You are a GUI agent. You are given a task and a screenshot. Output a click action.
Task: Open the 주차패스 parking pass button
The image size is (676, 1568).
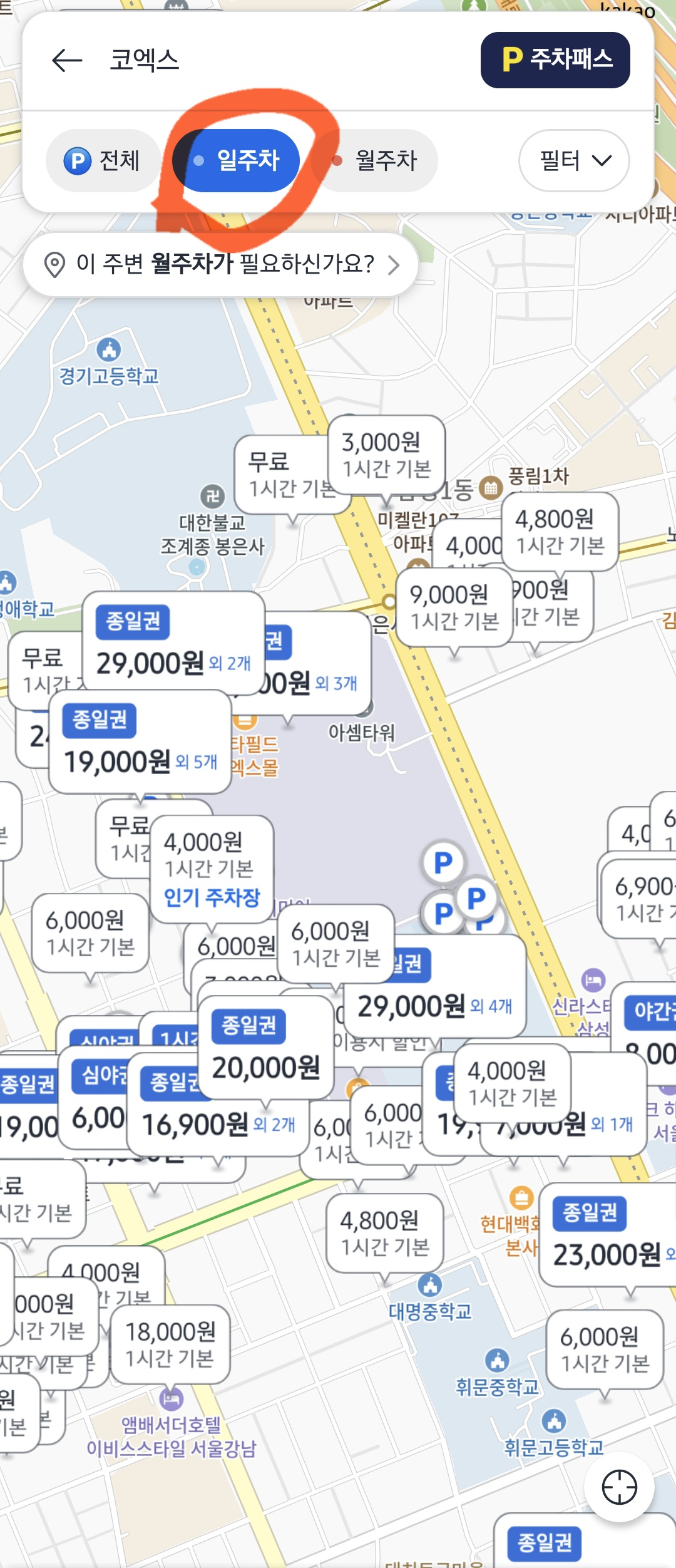(x=555, y=60)
